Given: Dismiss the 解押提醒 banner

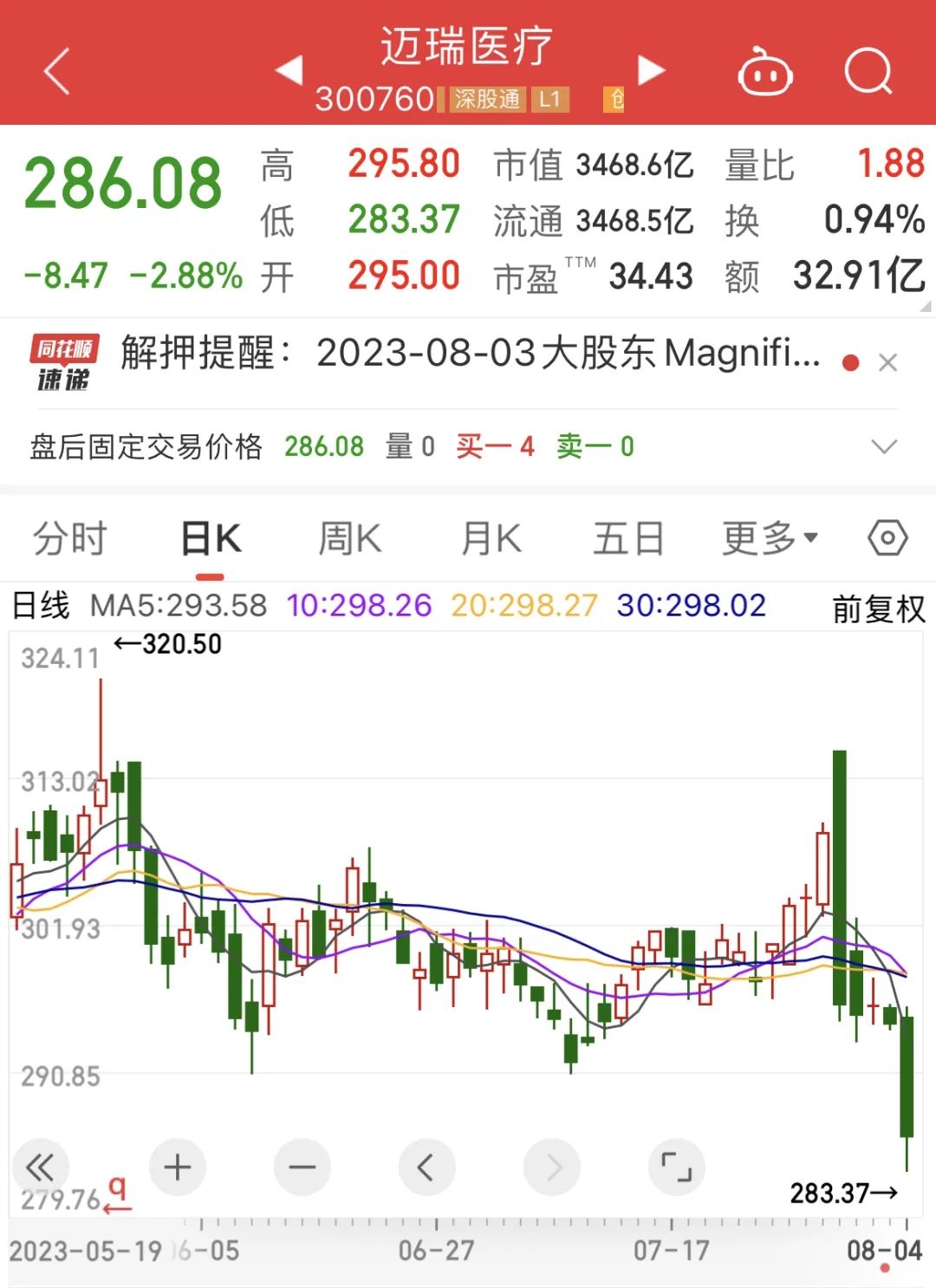Looking at the screenshot, I should click(887, 363).
